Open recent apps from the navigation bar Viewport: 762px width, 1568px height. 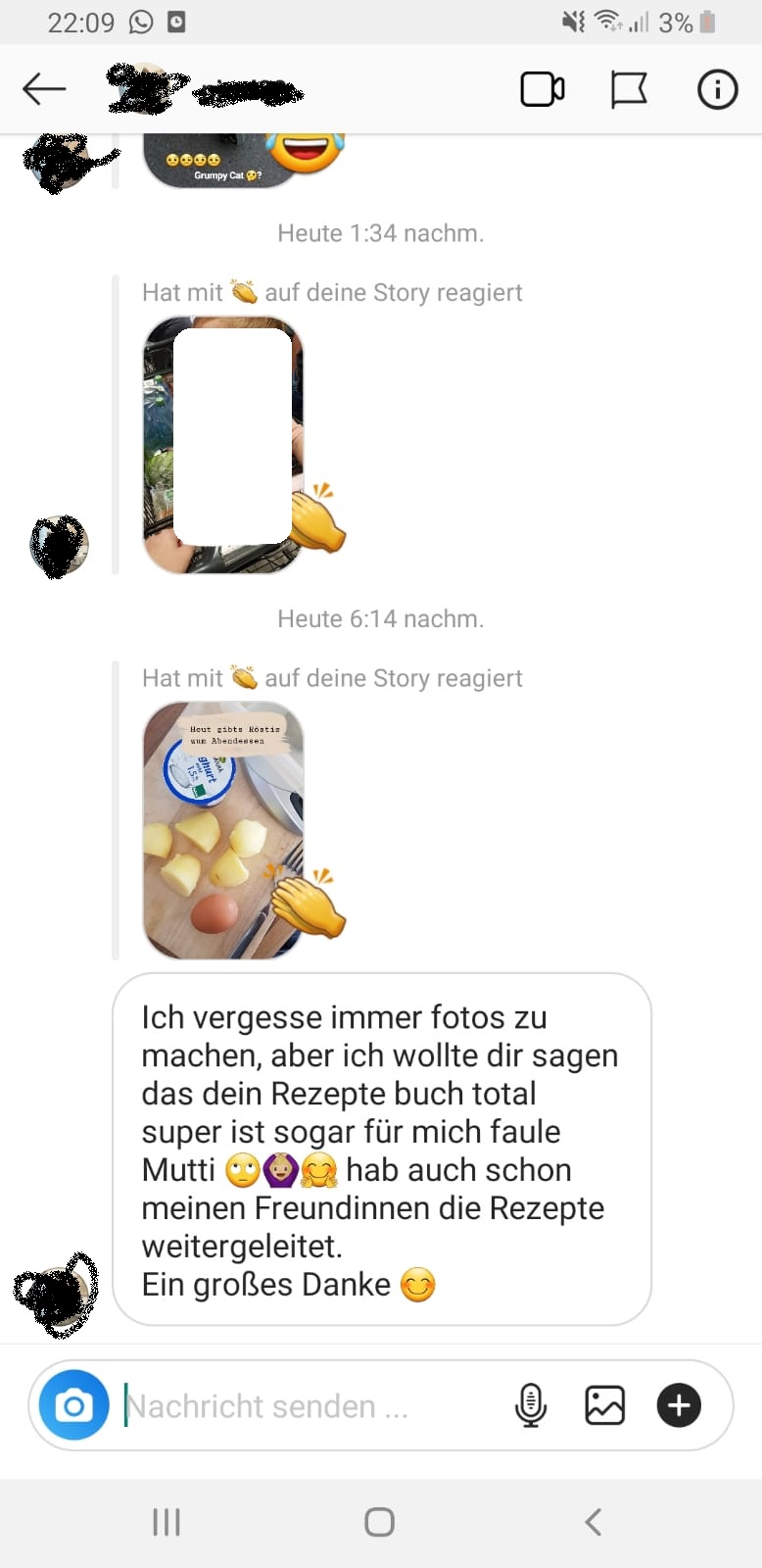[167, 1522]
